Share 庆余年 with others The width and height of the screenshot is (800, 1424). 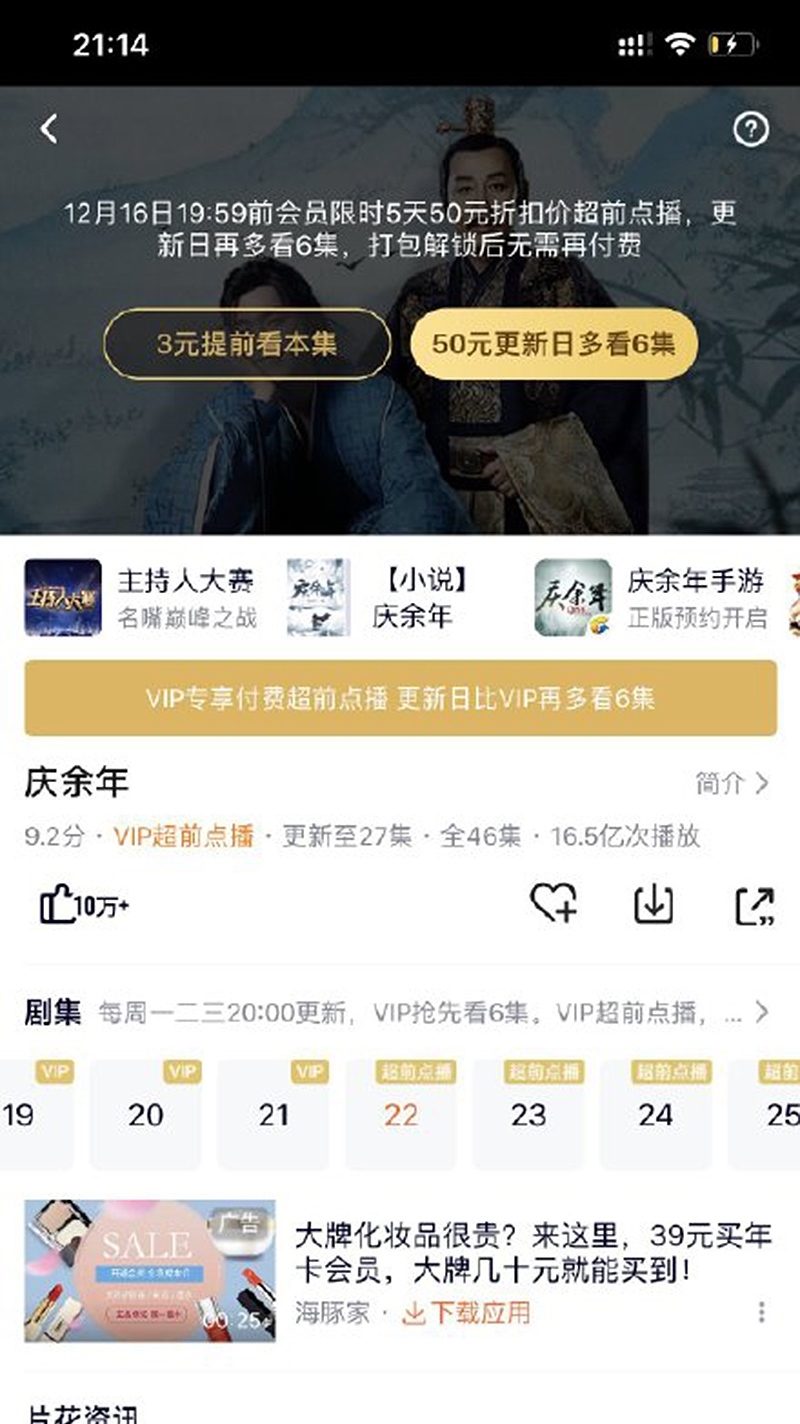pos(754,905)
